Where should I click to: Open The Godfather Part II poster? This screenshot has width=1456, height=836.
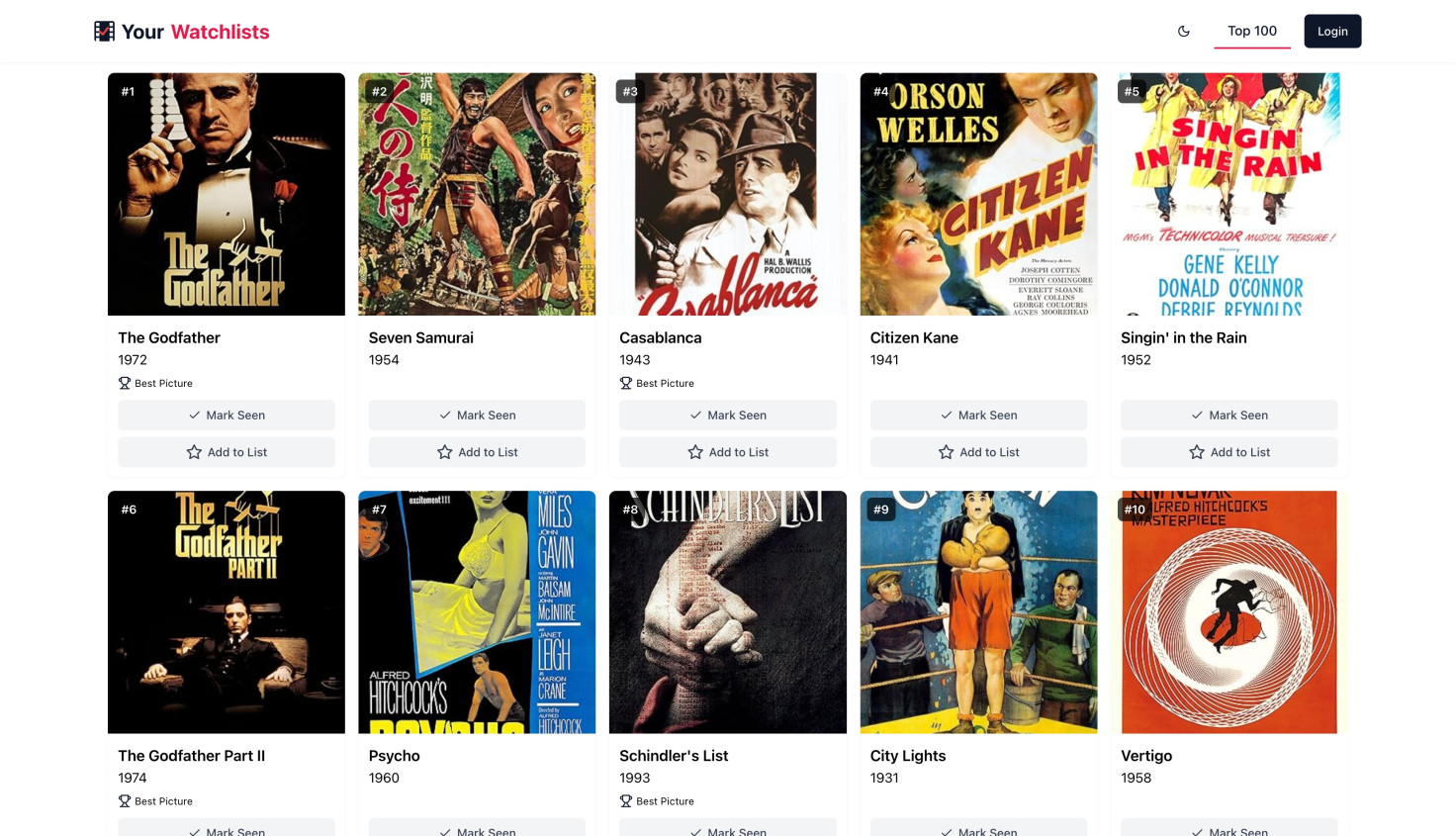click(227, 612)
